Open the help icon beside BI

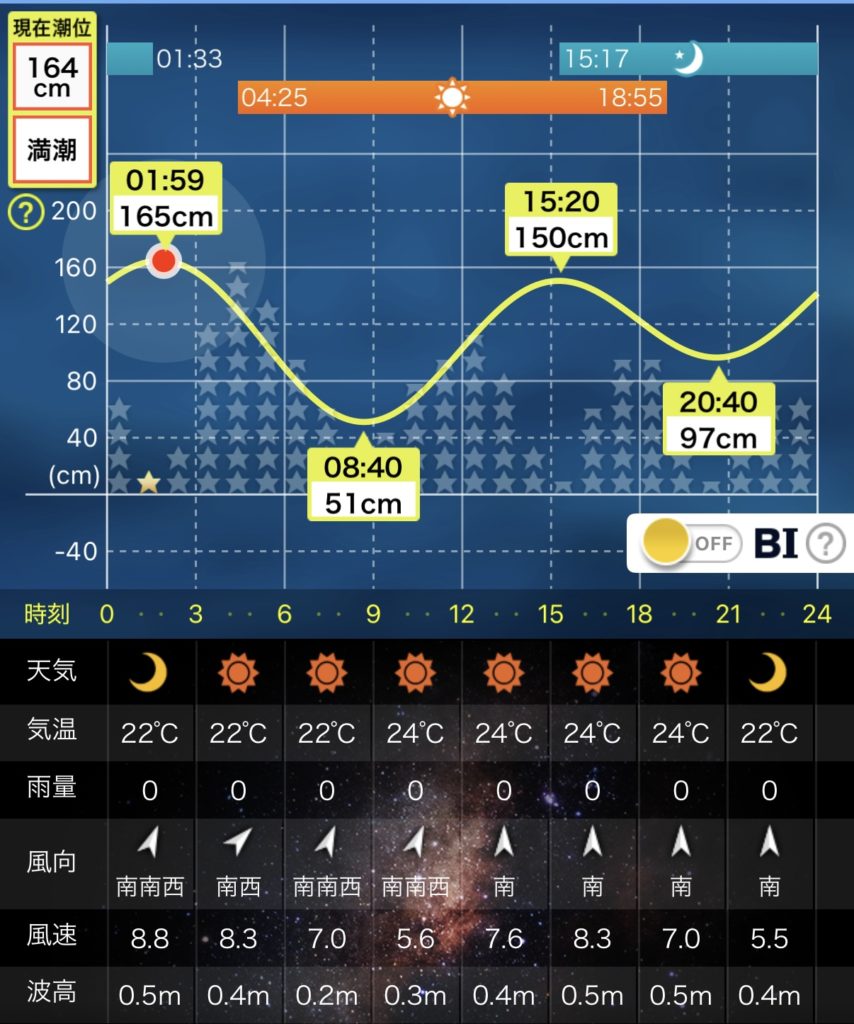[x=825, y=544]
